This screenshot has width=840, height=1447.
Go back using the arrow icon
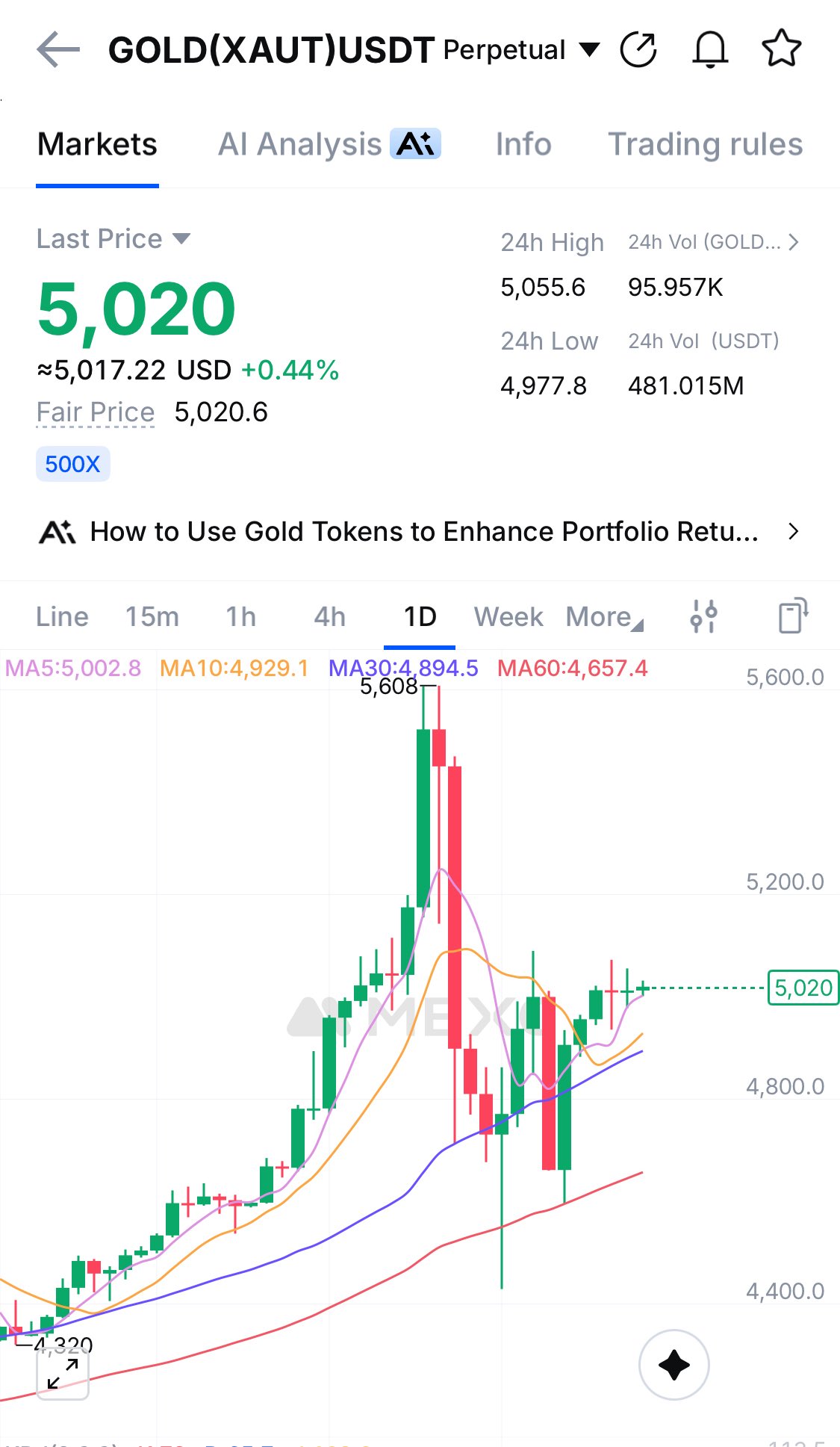click(x=58, y=50)
